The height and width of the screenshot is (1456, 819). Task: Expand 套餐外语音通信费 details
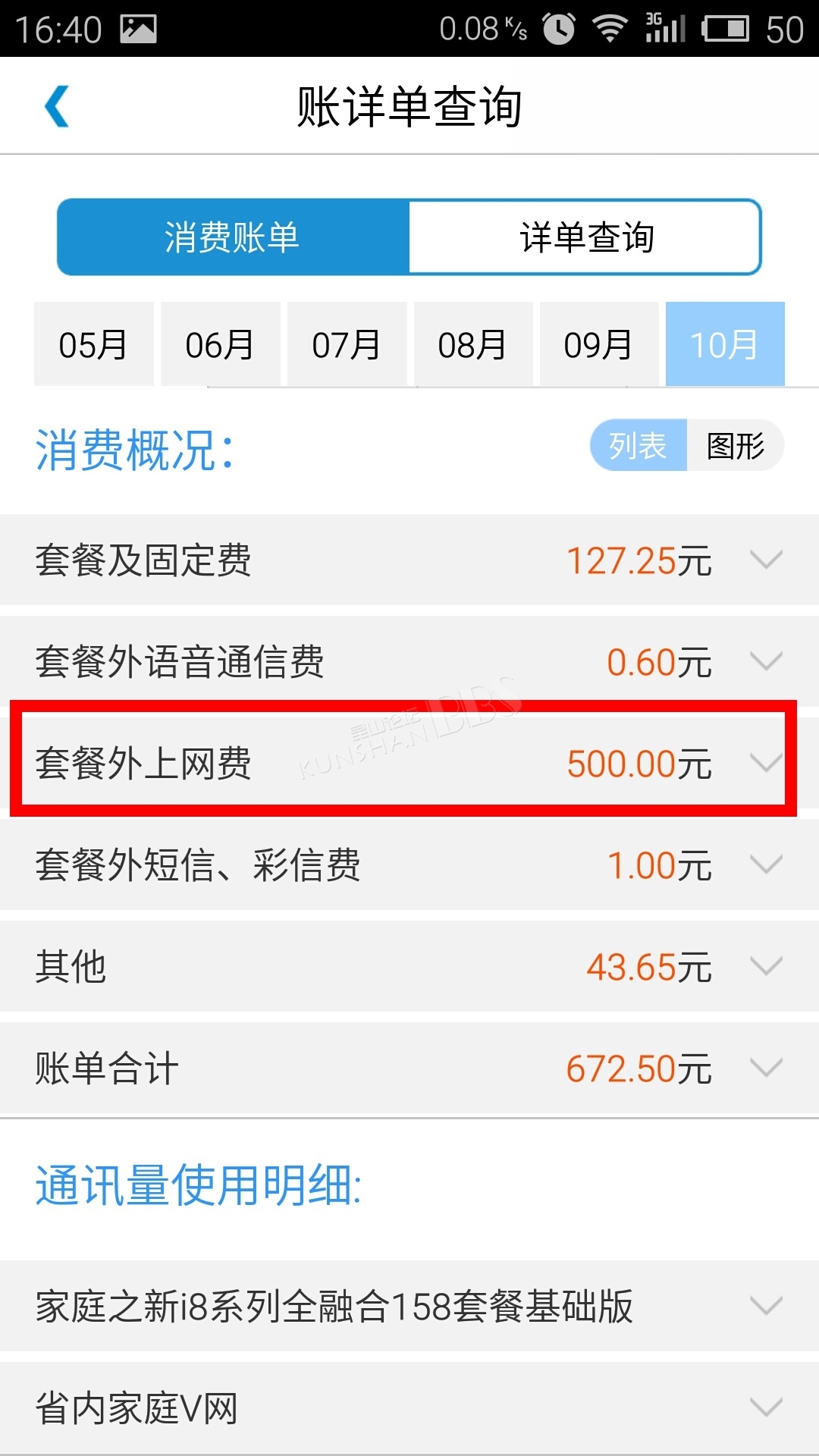[x=409, y=661]
